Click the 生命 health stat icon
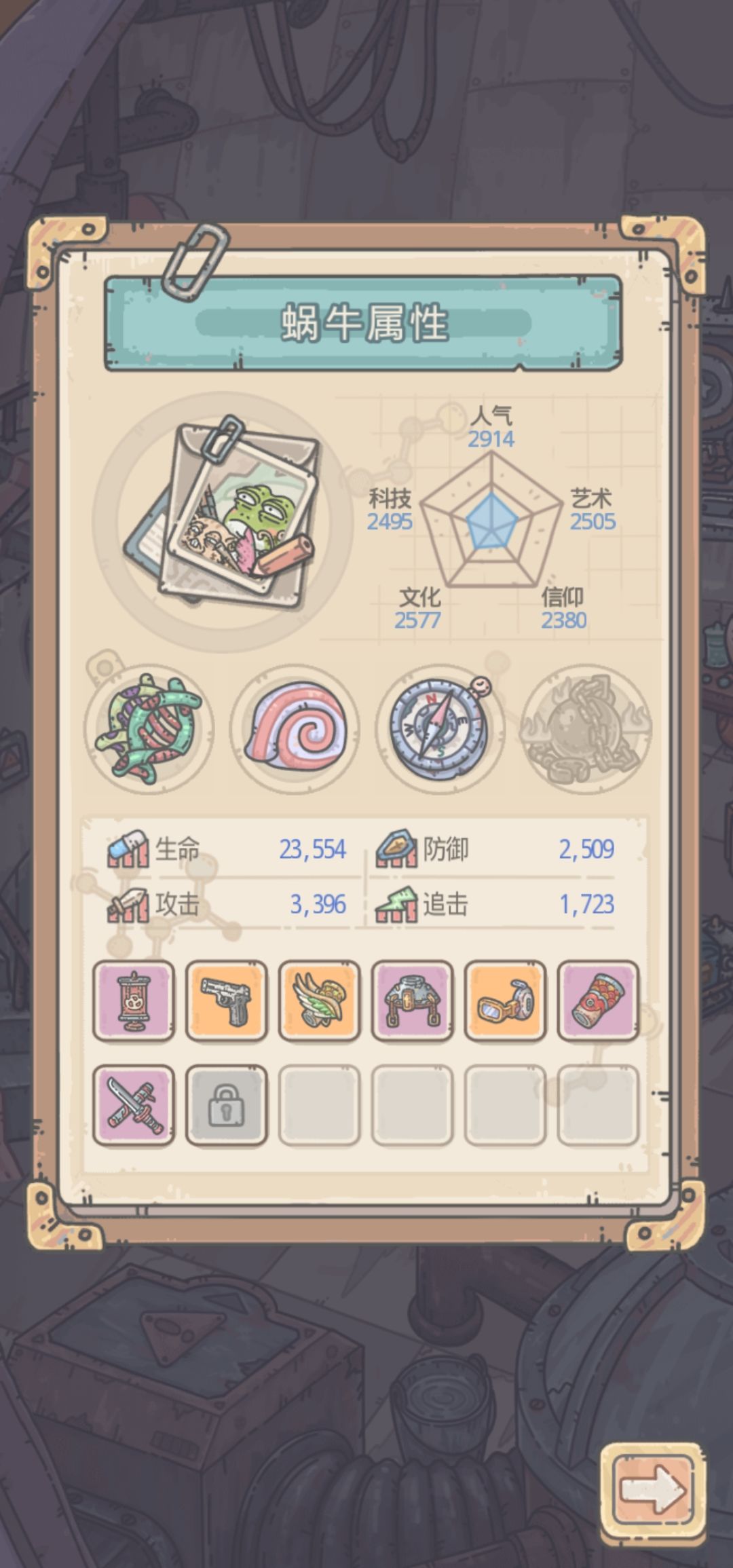 pos(128,847)
